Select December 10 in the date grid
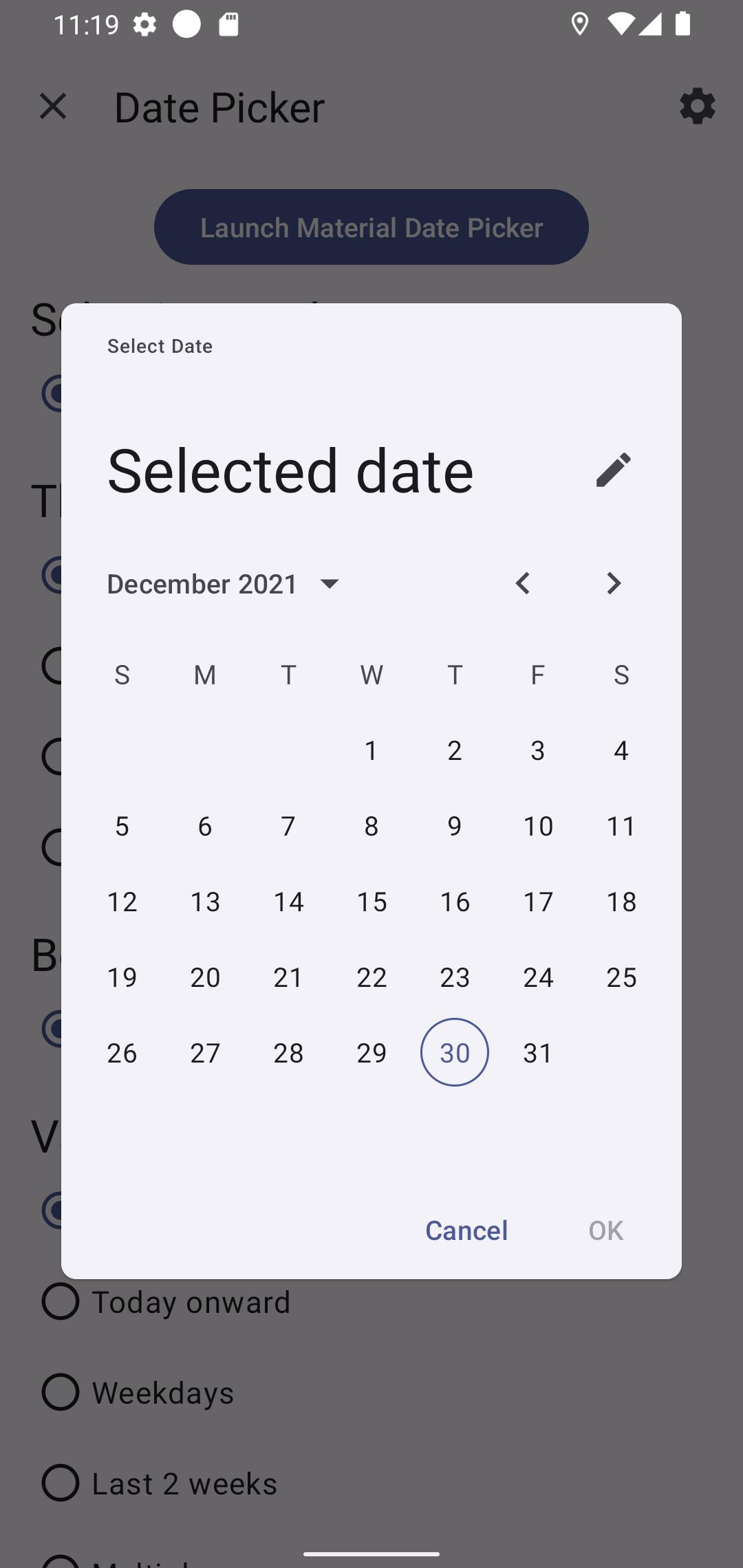 tap(537, 826)
